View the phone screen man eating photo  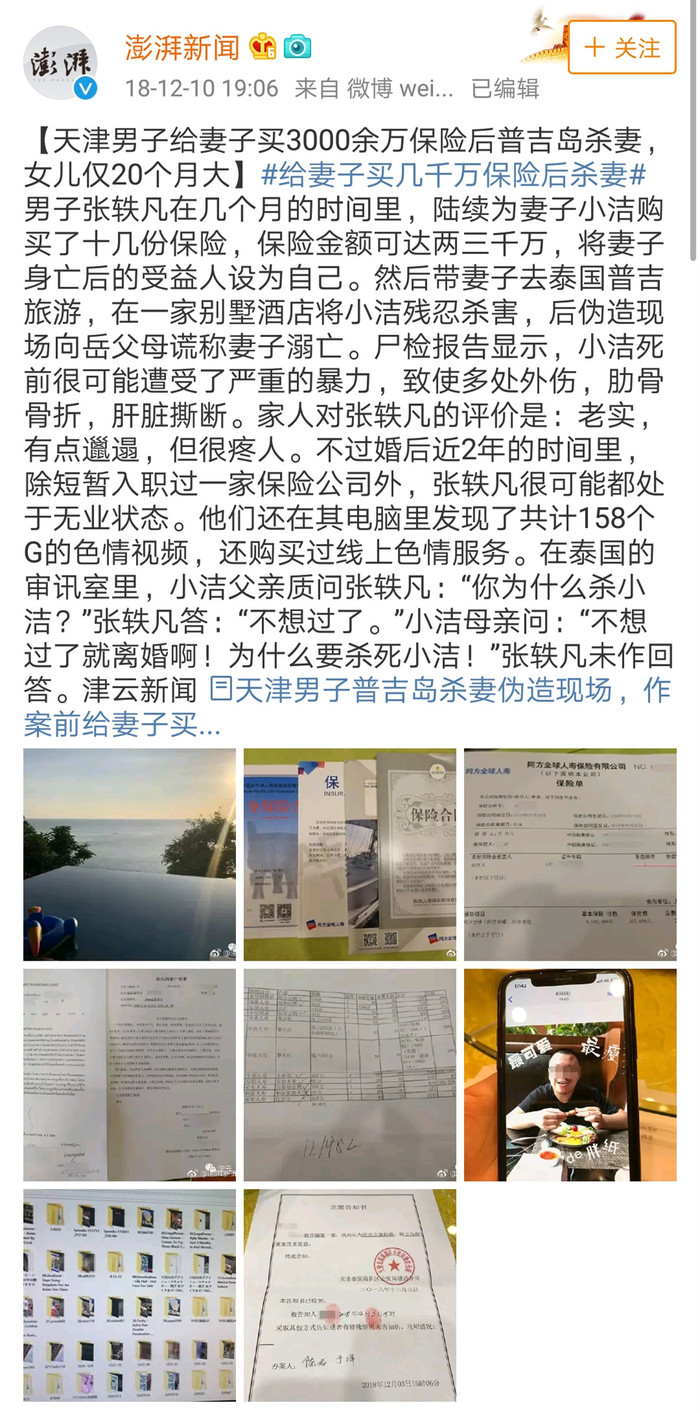pos(570,1075)
